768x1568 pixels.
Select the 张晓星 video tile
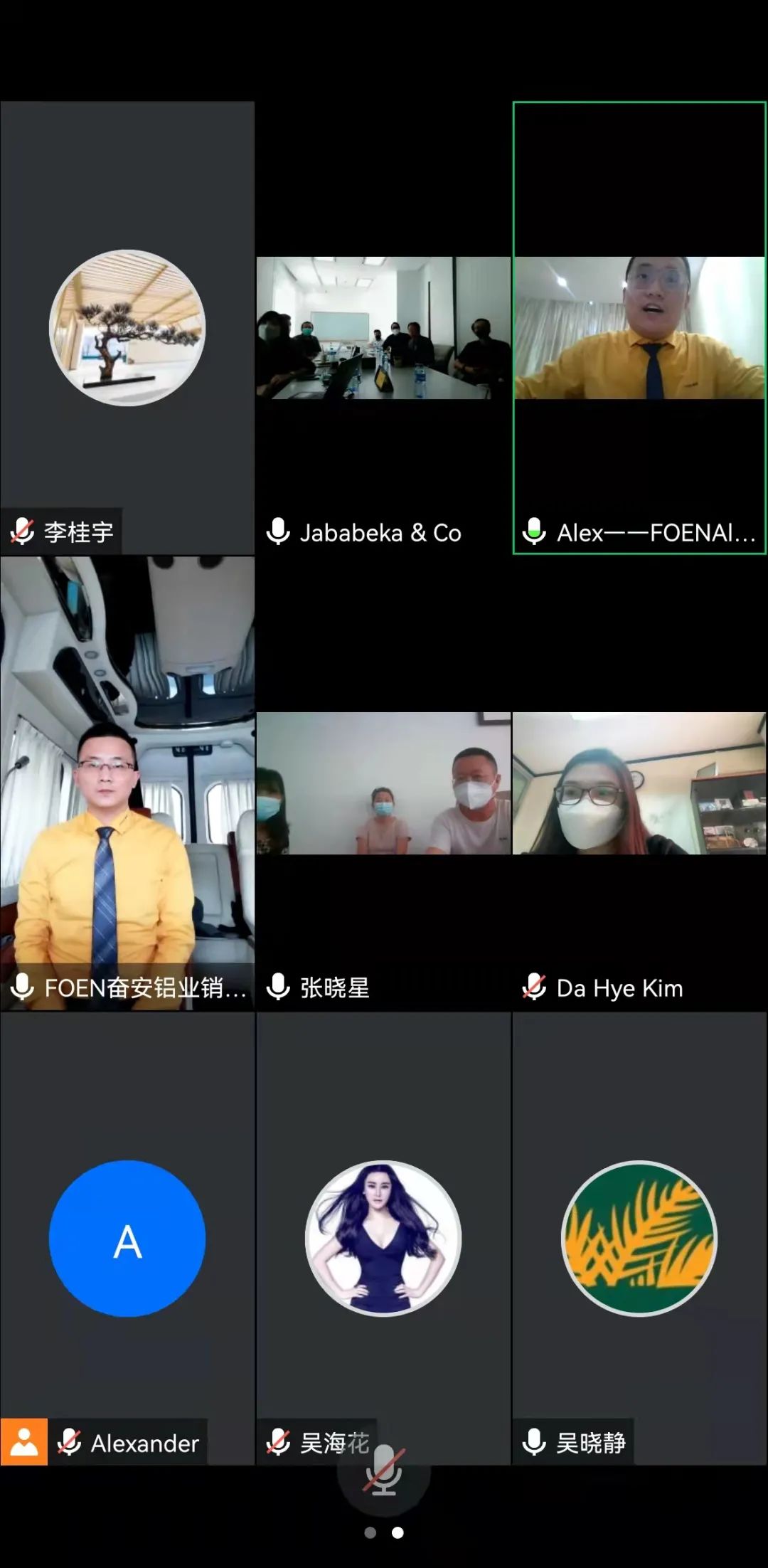coord(383,783)
